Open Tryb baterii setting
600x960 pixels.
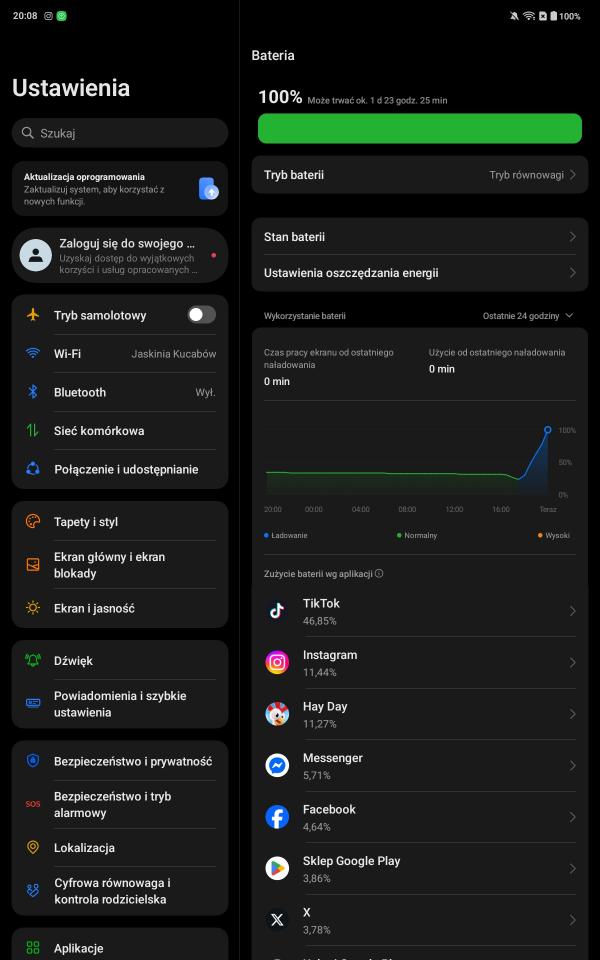point(420,175)
